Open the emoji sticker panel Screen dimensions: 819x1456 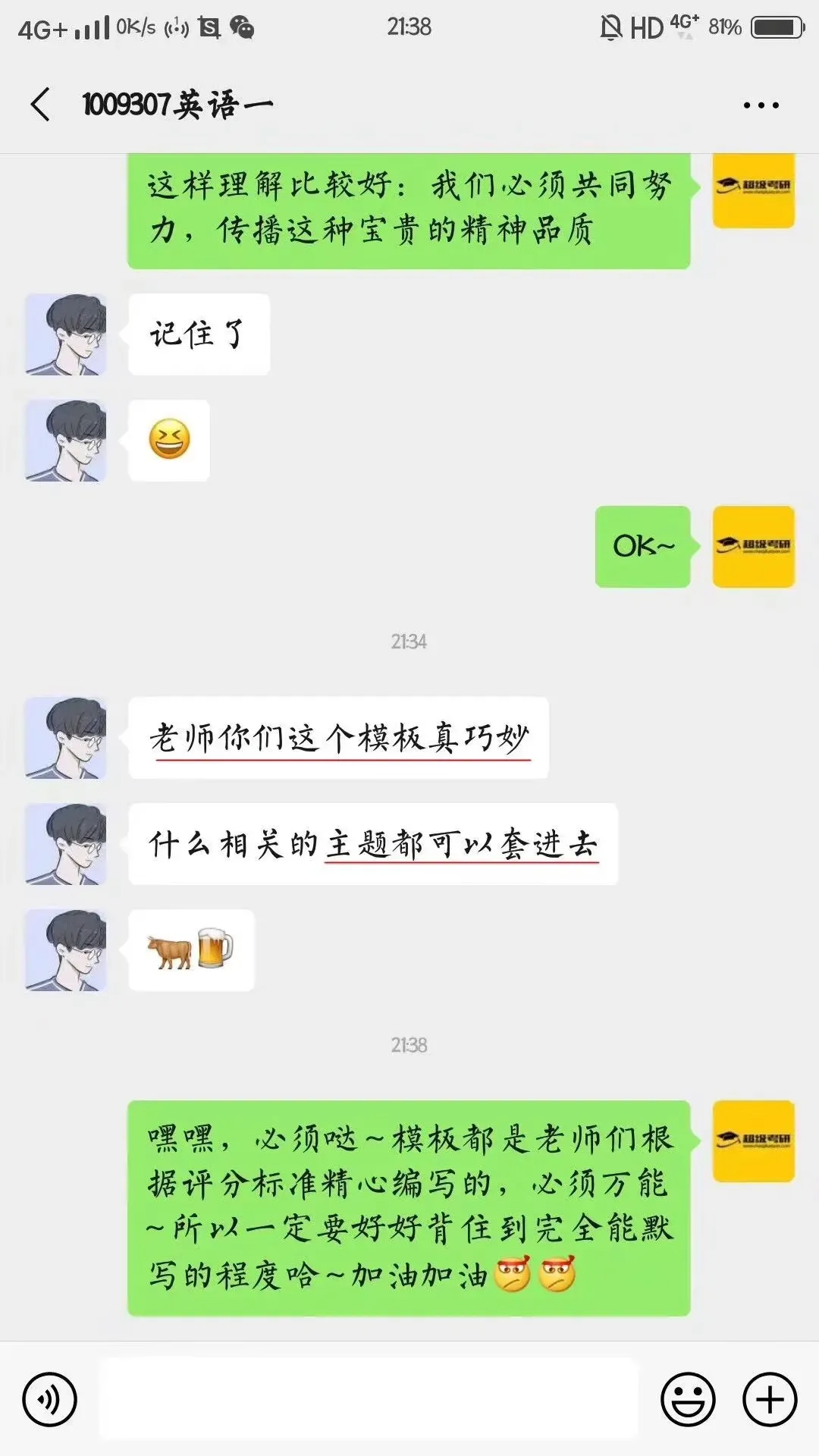(x=688, y=1399)
